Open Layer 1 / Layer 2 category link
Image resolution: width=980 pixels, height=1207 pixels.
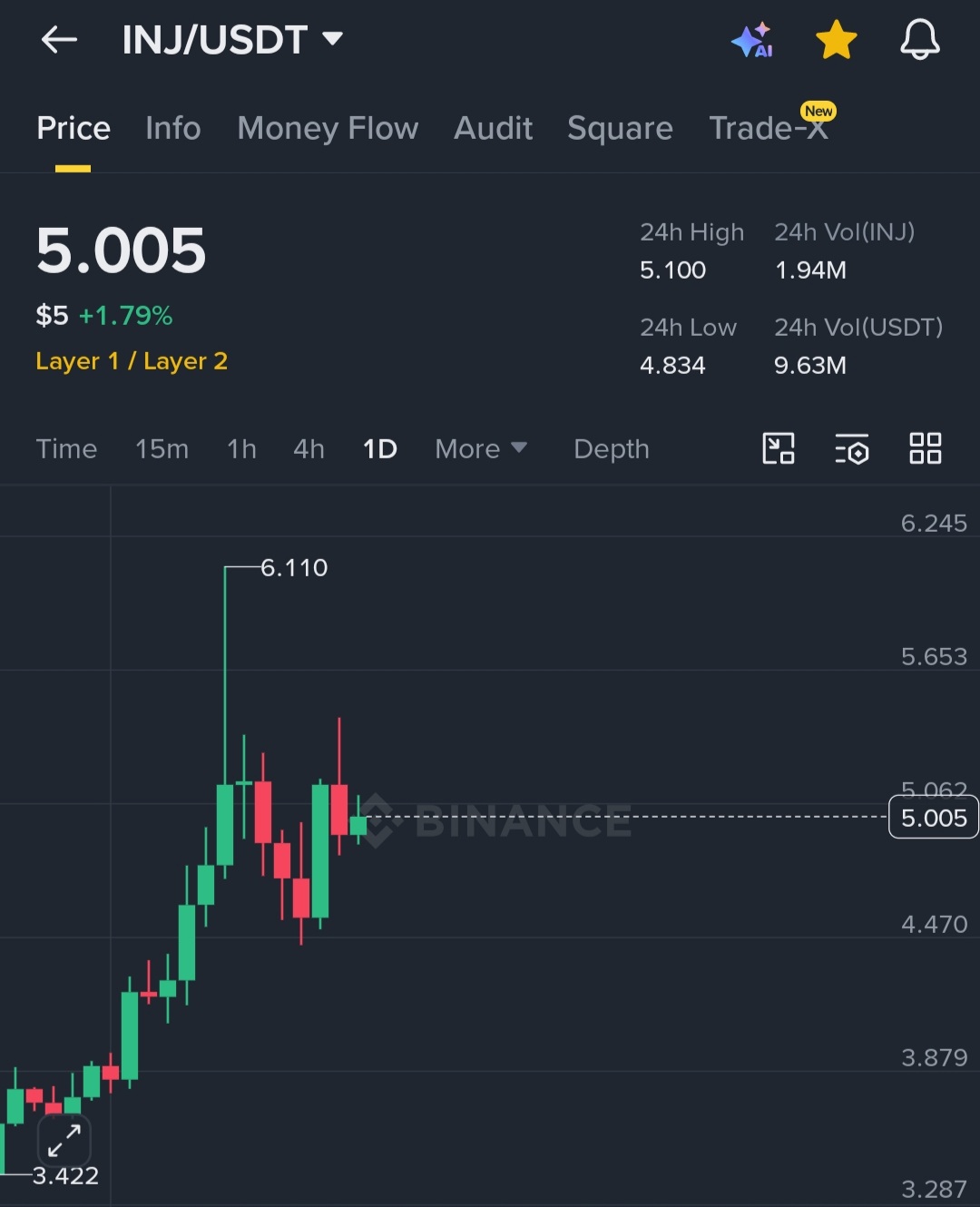(x=132, y=361)
